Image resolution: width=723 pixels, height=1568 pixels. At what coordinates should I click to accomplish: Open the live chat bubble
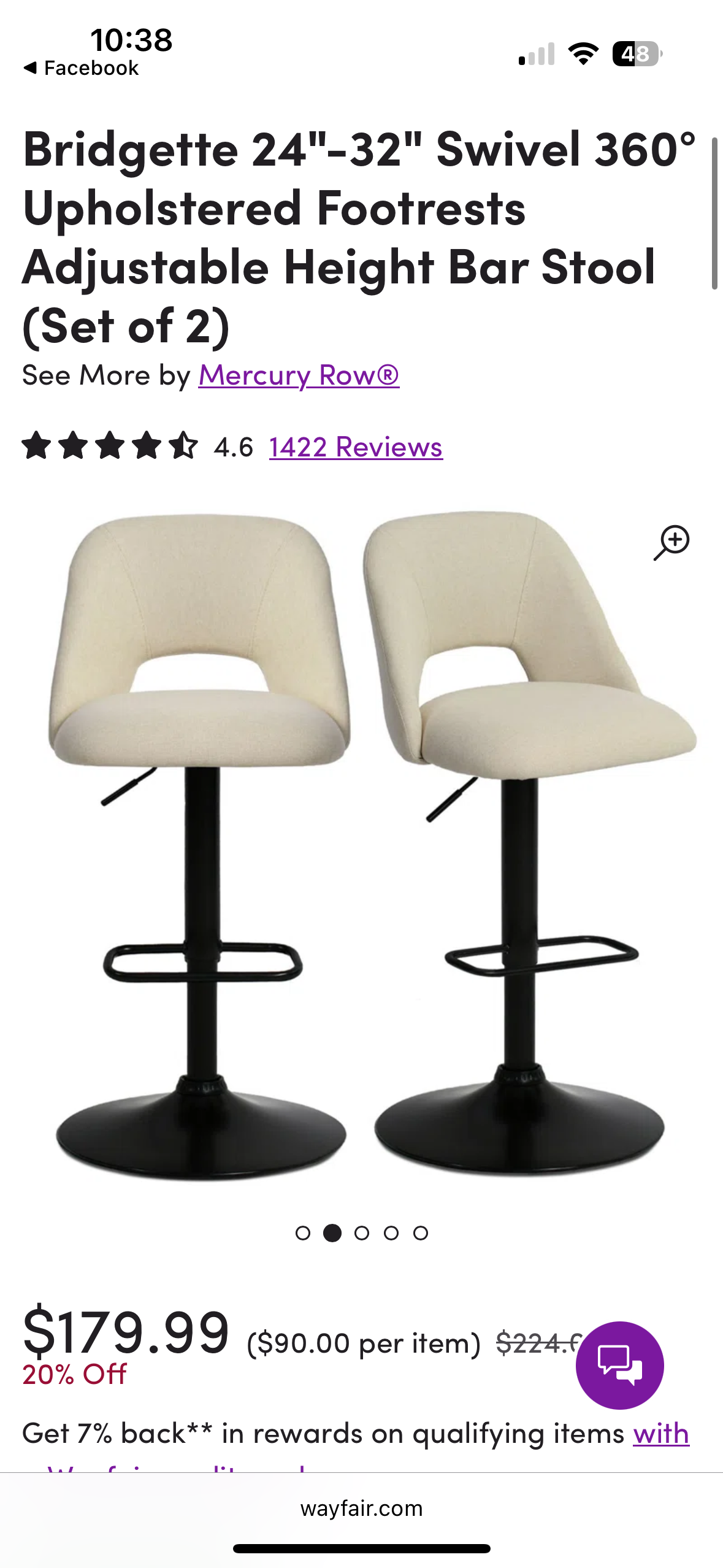(x=619, y=1365)
